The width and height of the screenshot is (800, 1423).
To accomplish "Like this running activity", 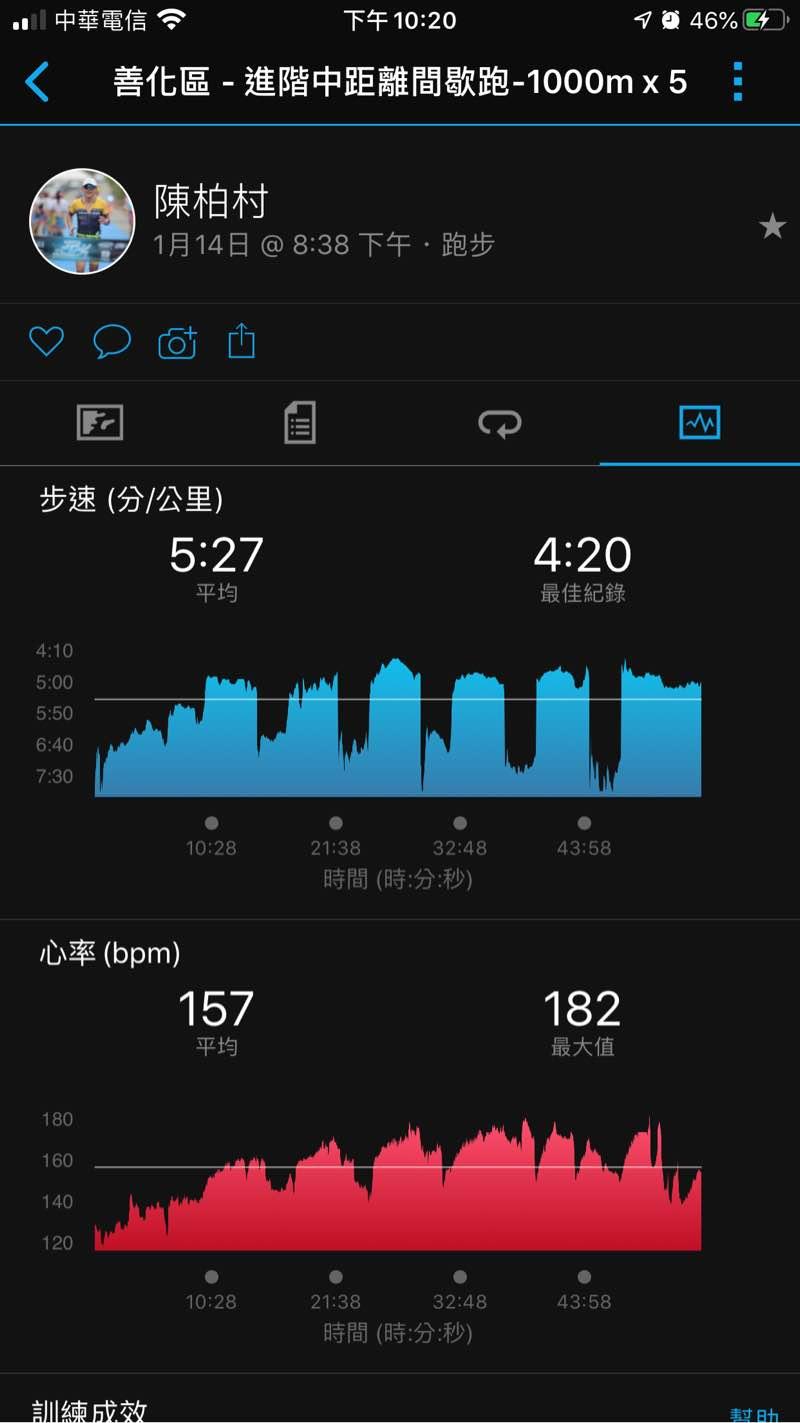I will click(46, 342).
